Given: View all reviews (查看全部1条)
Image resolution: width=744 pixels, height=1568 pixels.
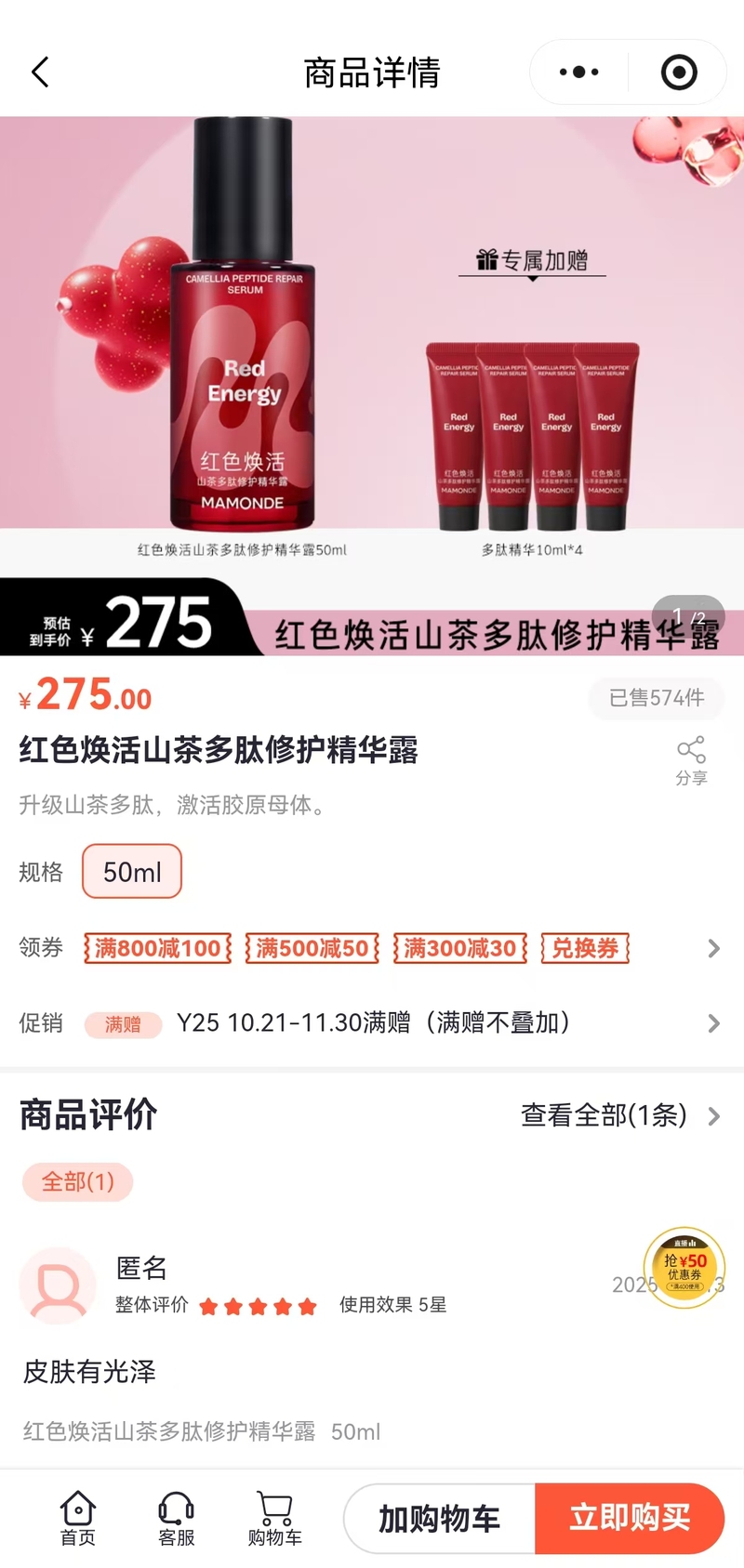Looking at the screenshot, I should tap(618, 1115).
